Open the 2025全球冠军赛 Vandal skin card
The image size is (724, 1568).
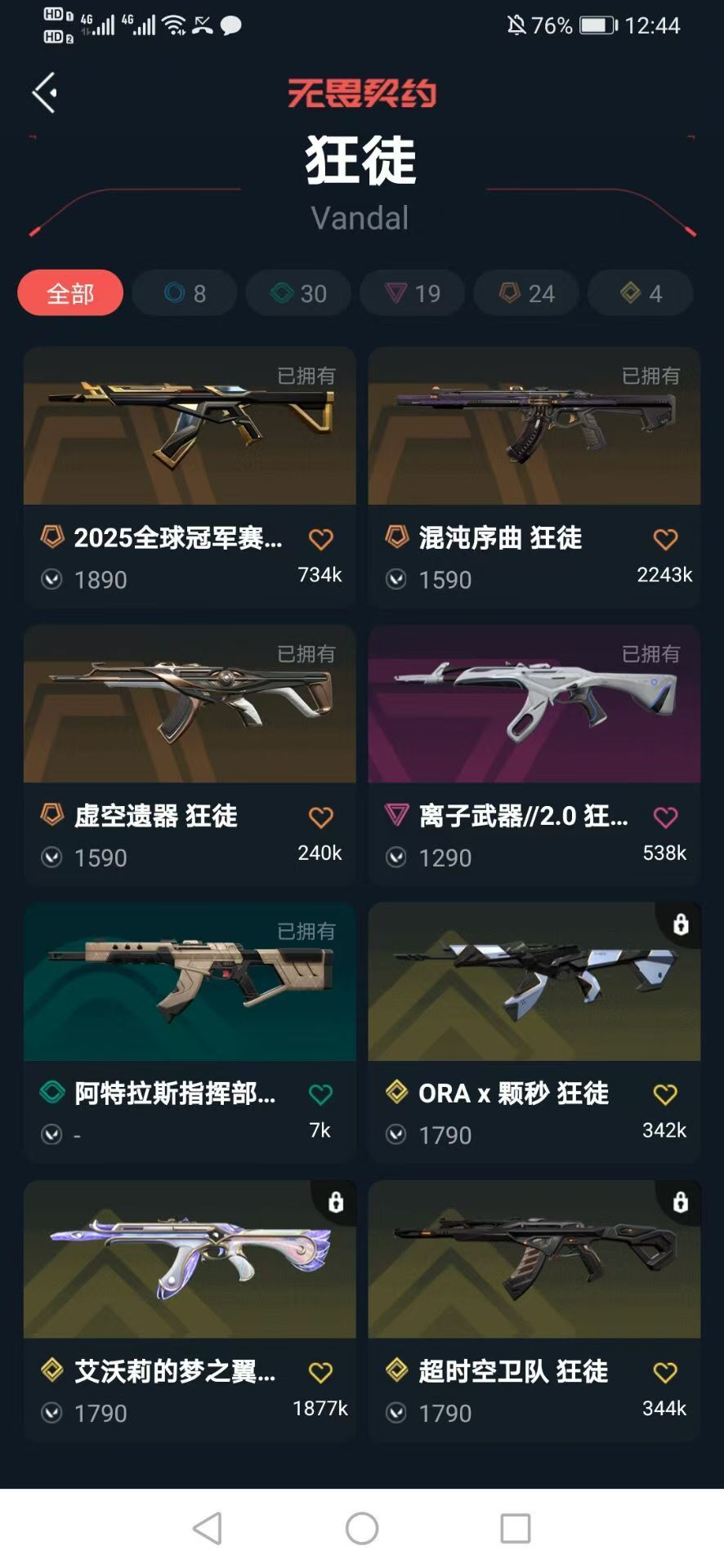190,477
